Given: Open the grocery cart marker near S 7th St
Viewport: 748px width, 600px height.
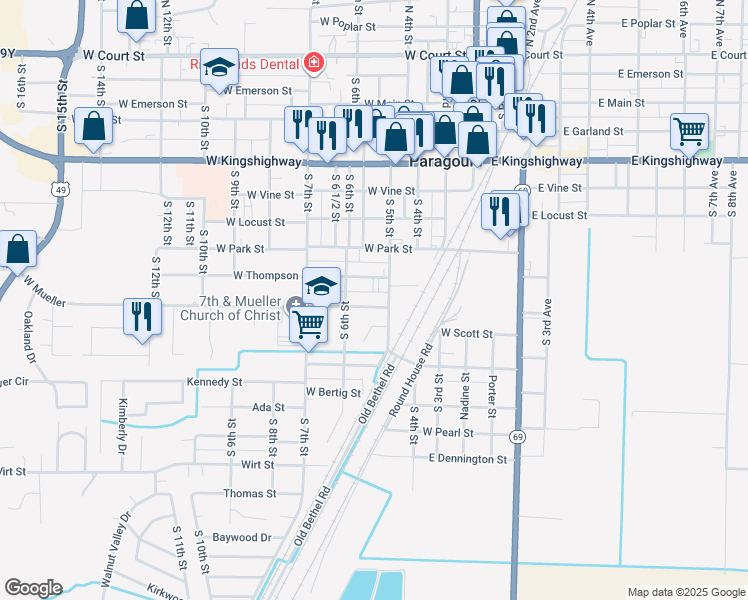Looking at the screenshot, I should (309, 323).
